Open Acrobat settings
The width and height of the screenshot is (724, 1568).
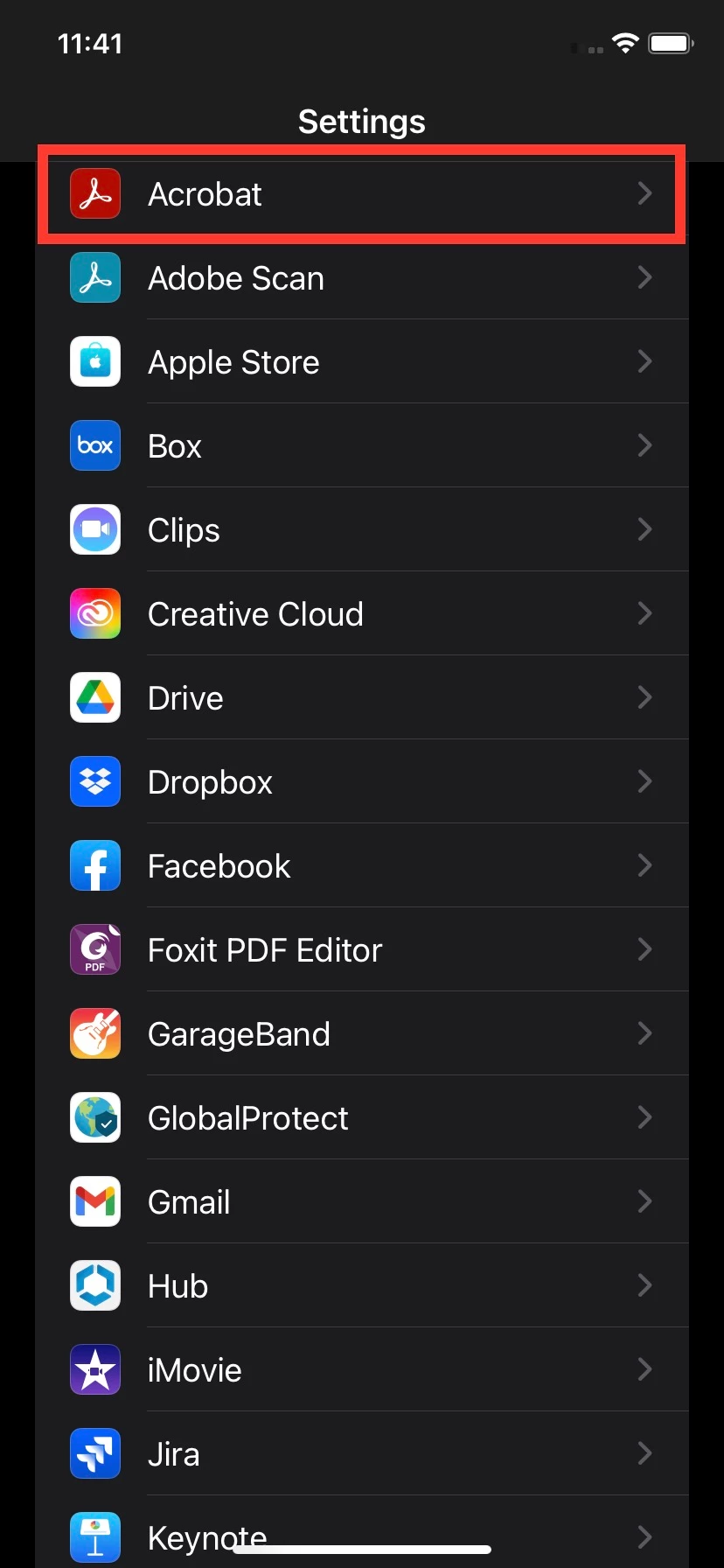tap(361, 194)
